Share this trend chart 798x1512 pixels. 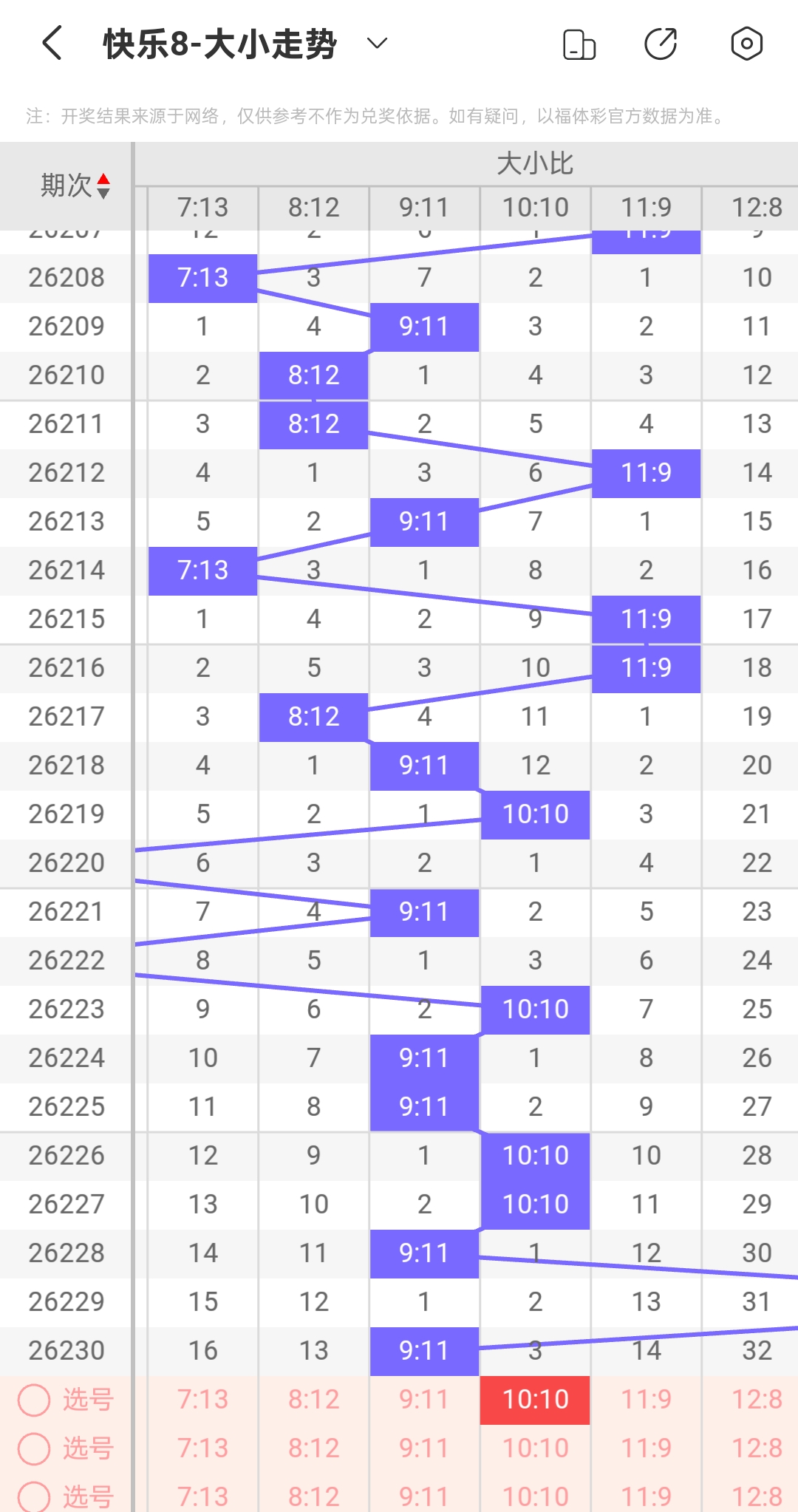pyautogui.click(x=661, y=44)
